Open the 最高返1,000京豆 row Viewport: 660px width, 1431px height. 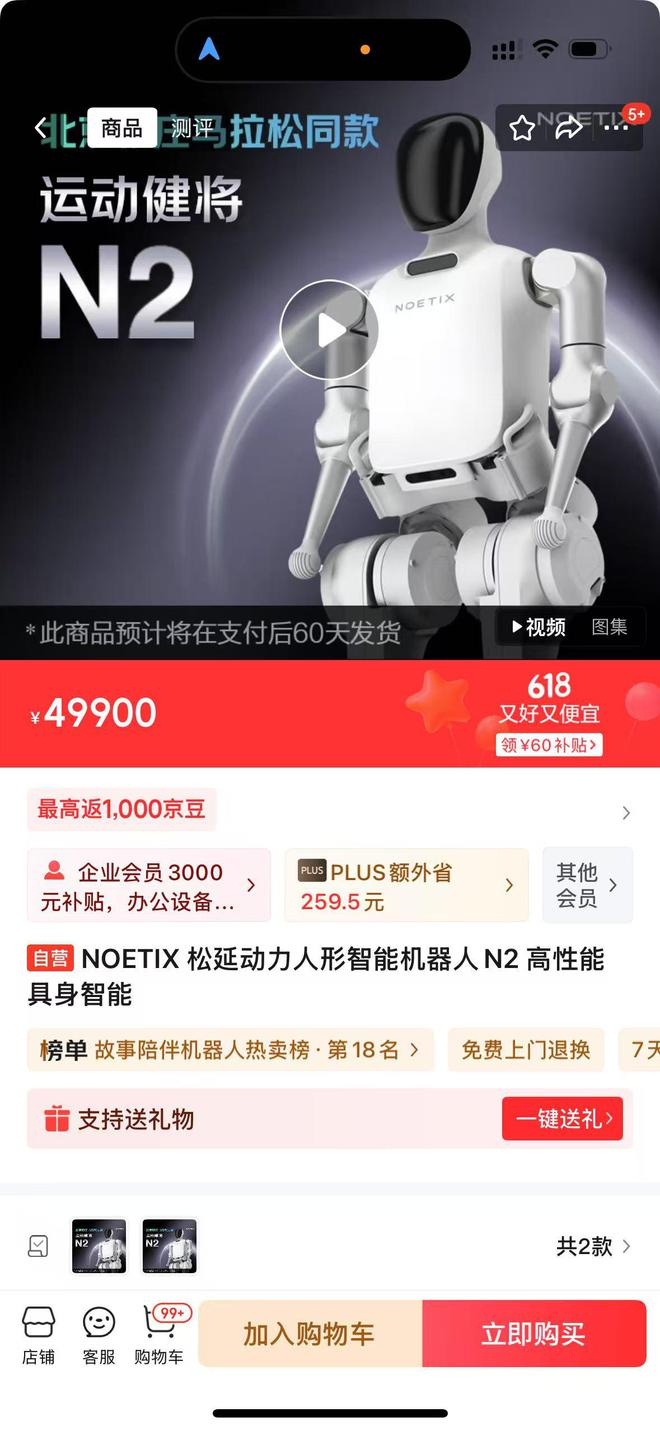330,810
